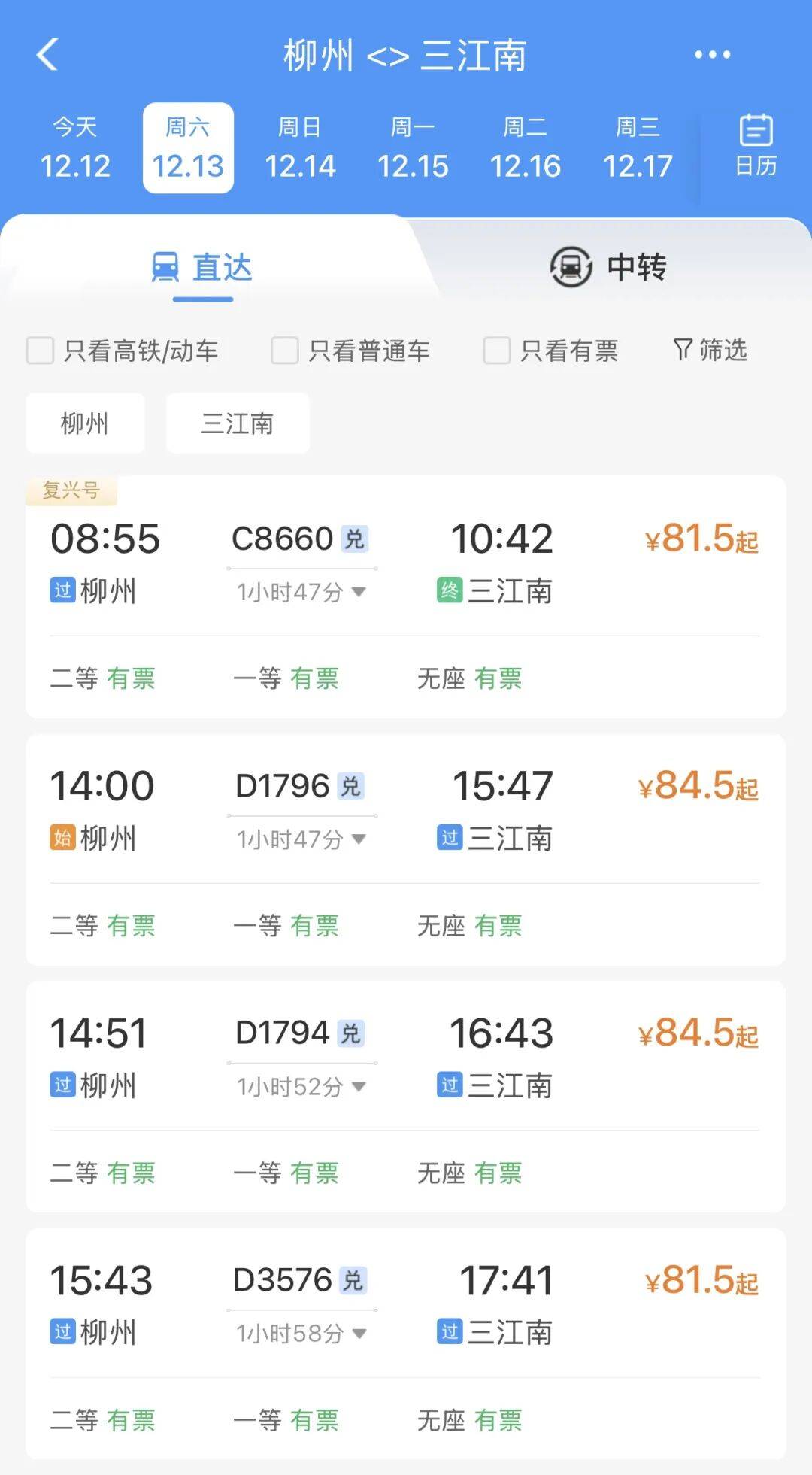Select the date 周二 12.16
The height and width of the screenshot is (1475, 812).
coord(525,148)
